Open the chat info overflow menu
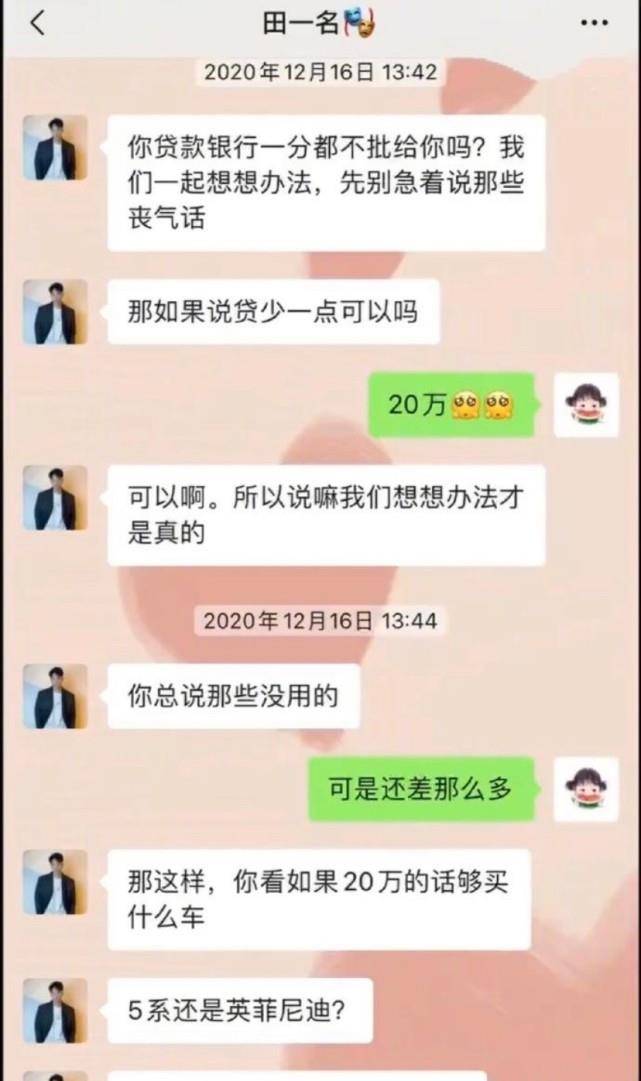Screen dimensions: 641x1081 (594, 24)
